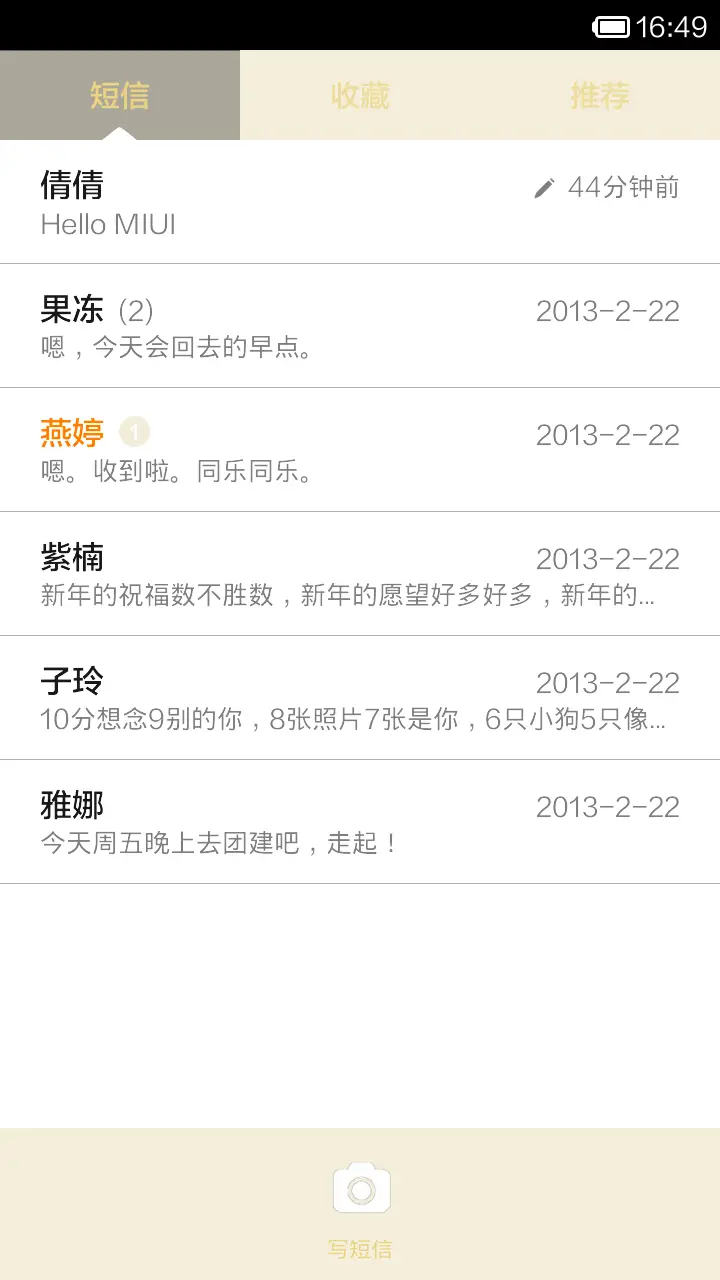Open the 果冻 conversation thread
Image resolution: width=720 pixels, height=1280 pixels.
coord(300,325)
